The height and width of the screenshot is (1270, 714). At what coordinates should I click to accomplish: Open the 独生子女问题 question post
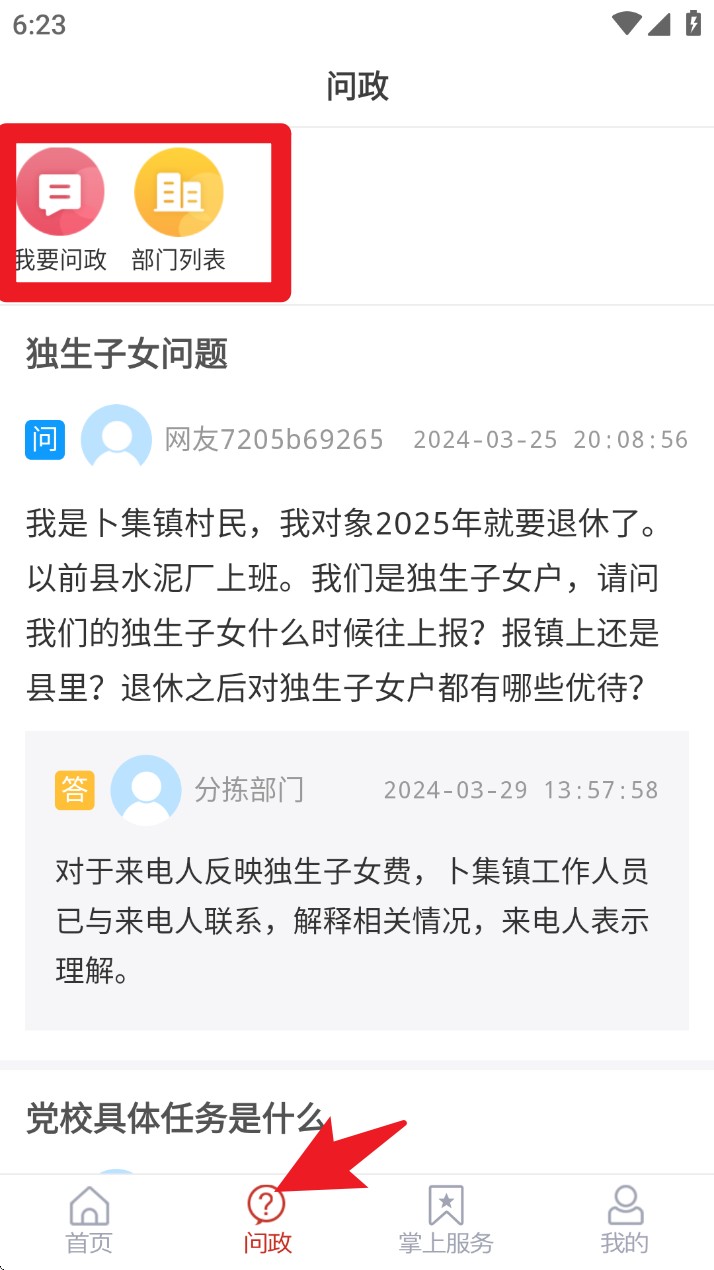[127, 354]
